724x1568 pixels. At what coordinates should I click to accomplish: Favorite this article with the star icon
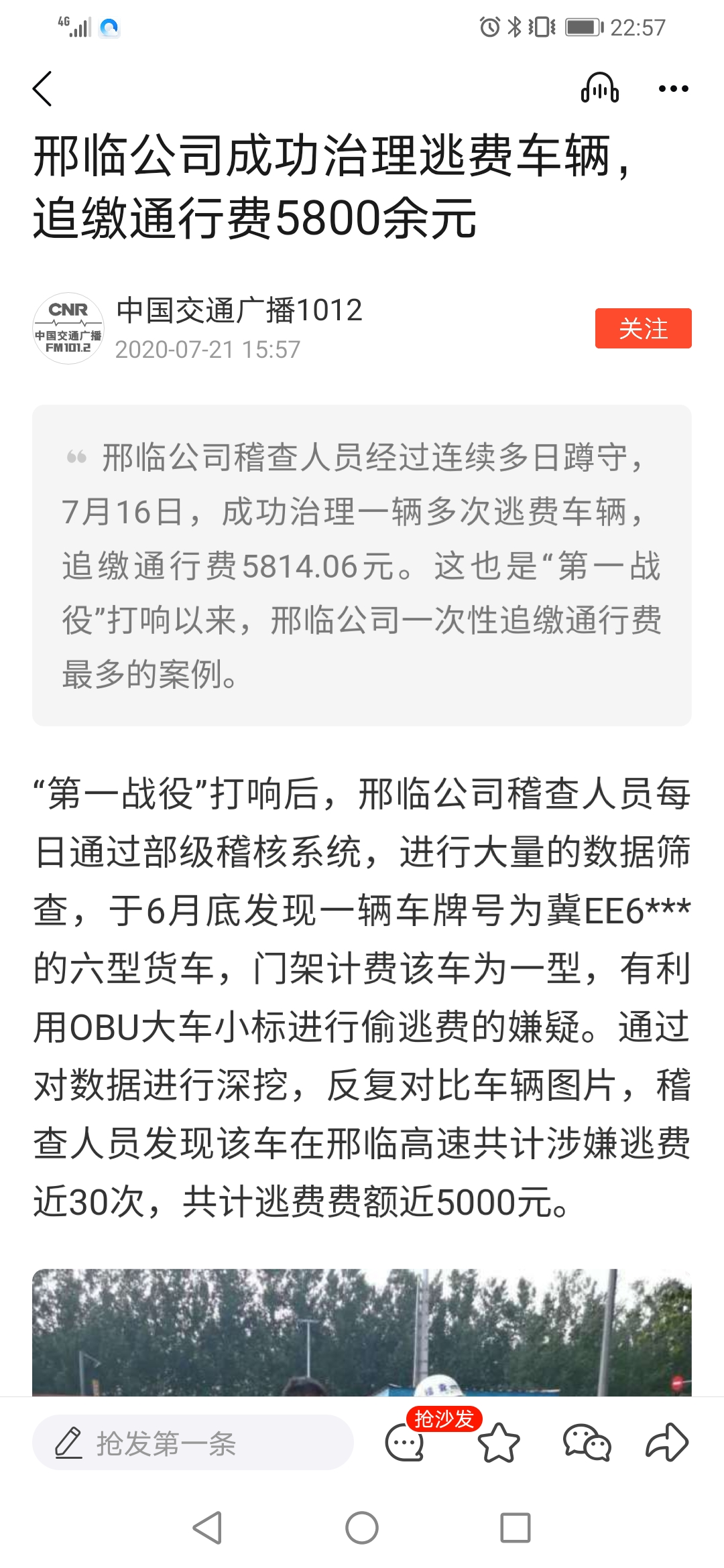point(499,1442)
